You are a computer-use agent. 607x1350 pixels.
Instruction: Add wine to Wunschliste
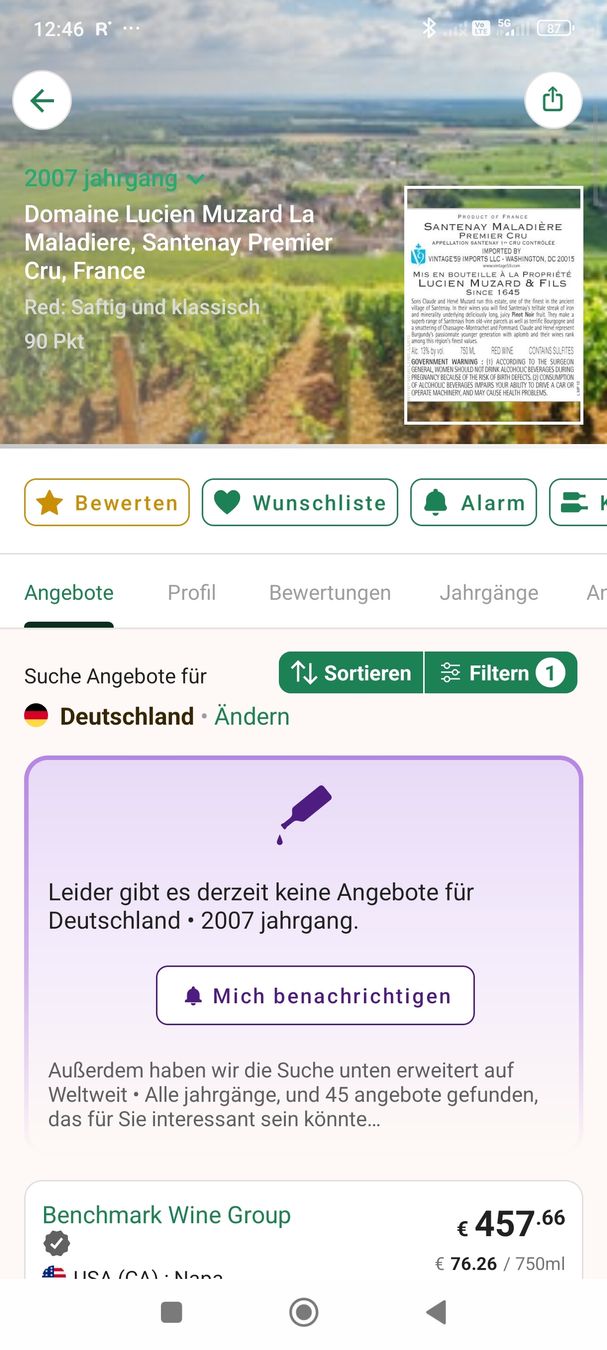300,502
